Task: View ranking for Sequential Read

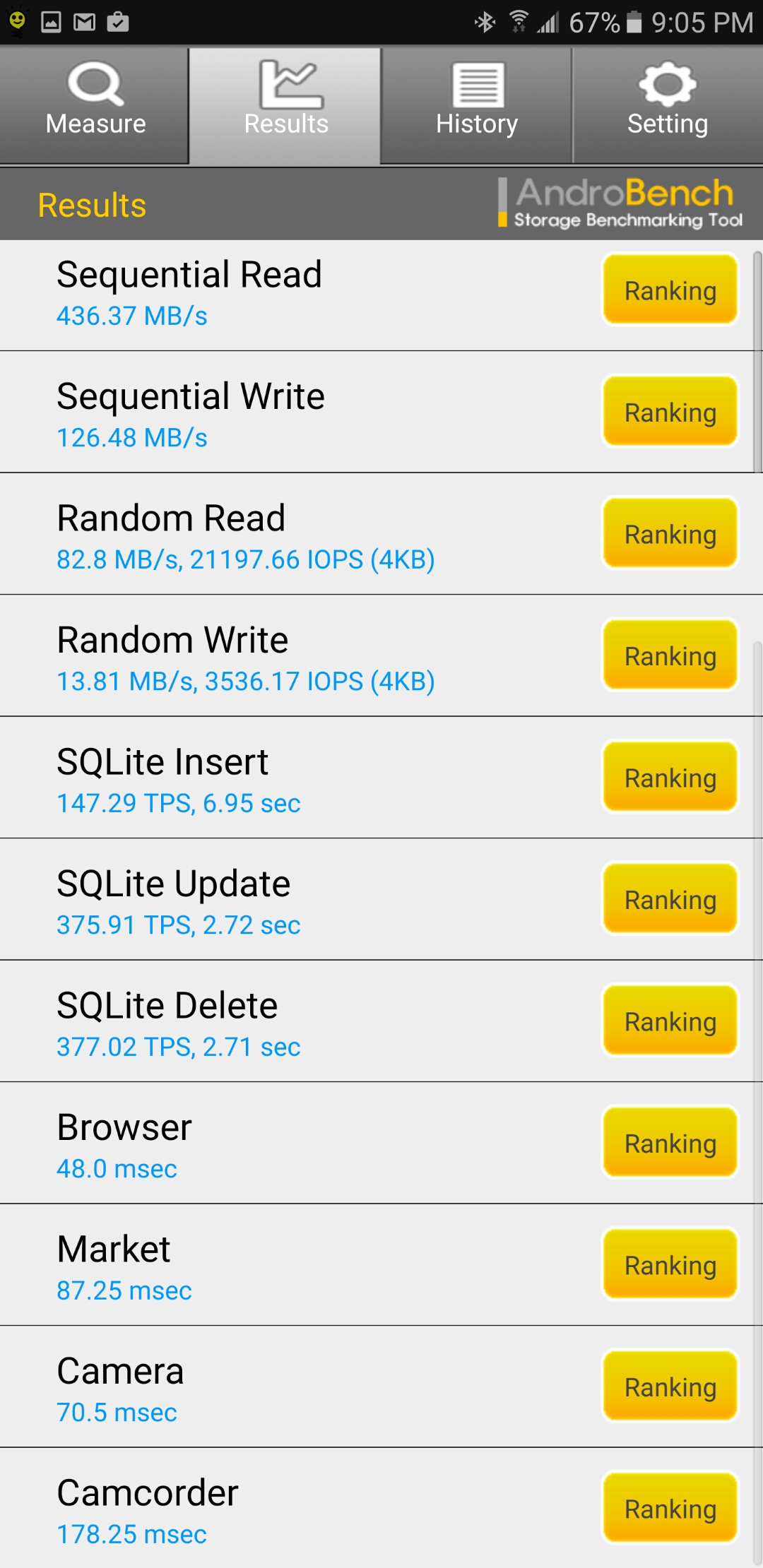Action: click(670, 290)
